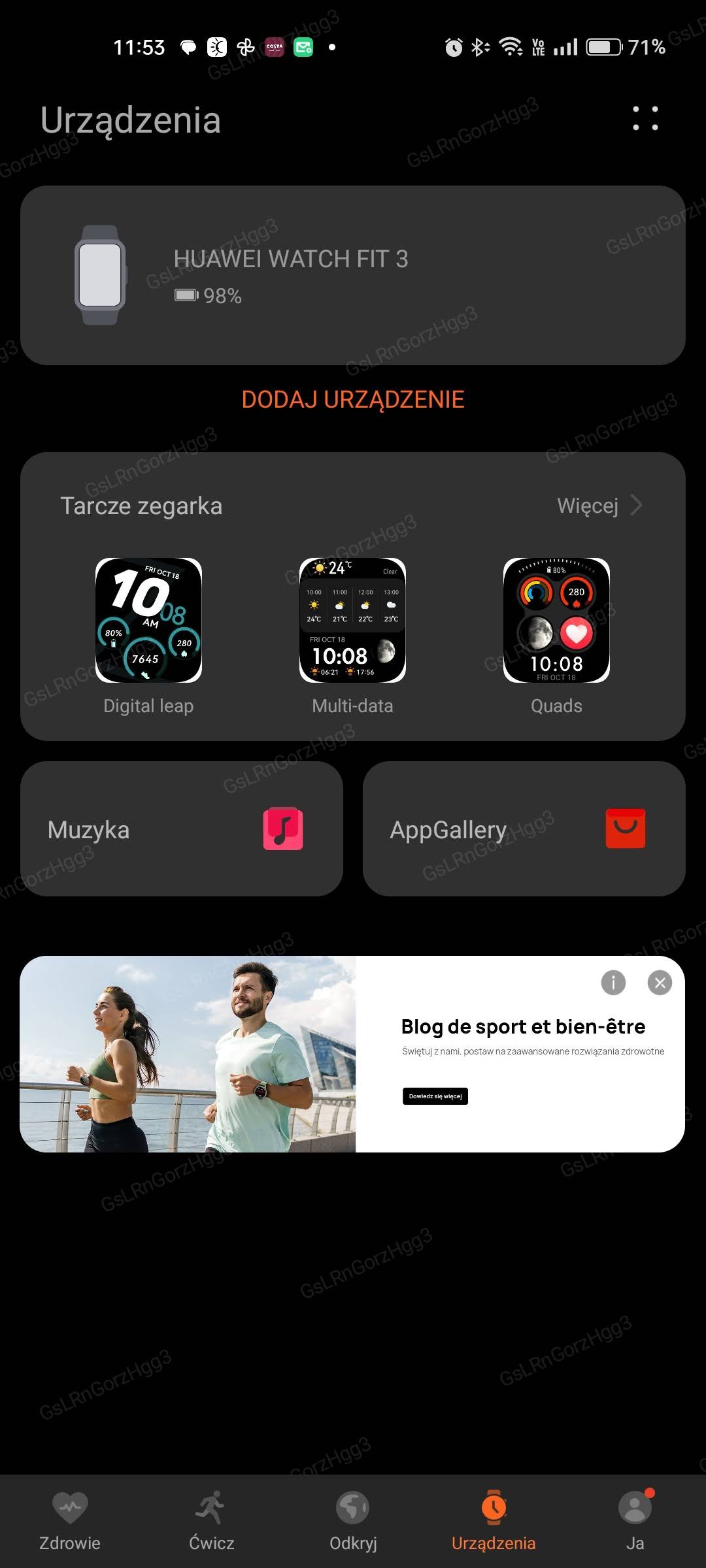
Task: Open the AppGallery card
Action: pos(524,828)
